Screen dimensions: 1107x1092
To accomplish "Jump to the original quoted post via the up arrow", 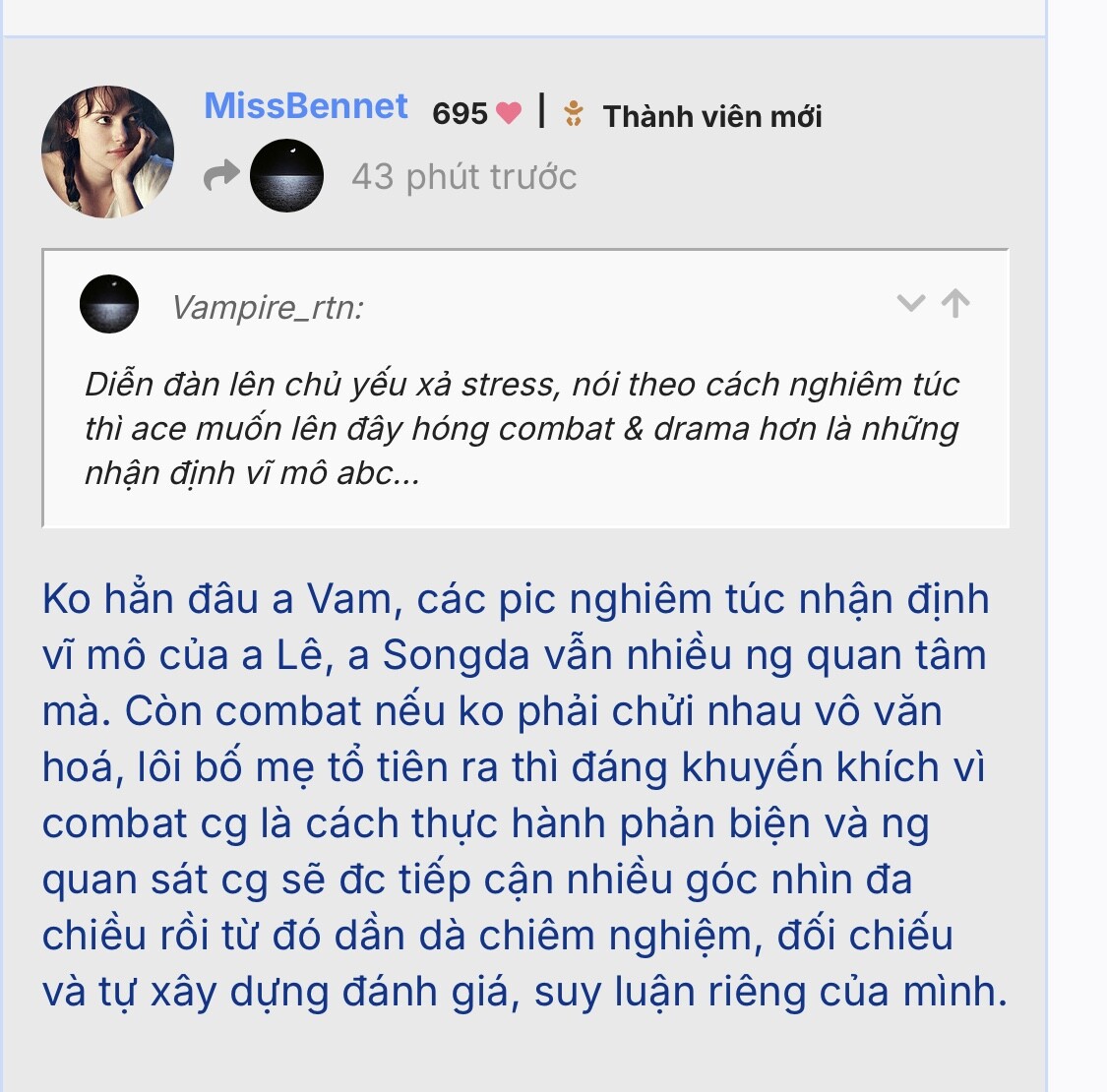I will tap(955, 303).
